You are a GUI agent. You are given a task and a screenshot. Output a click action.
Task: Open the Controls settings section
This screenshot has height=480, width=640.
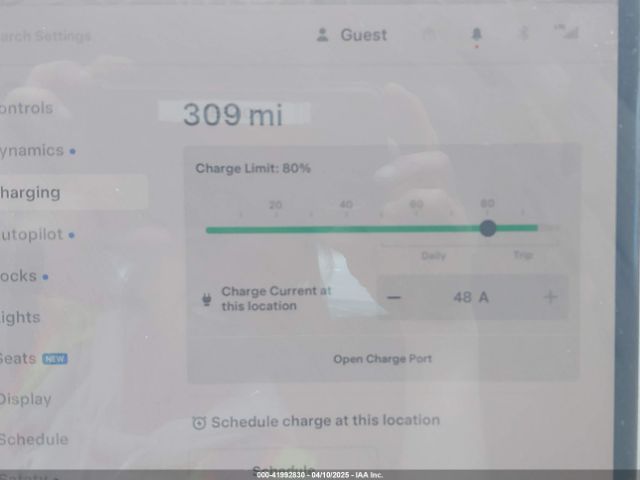(x=28, y=108)
